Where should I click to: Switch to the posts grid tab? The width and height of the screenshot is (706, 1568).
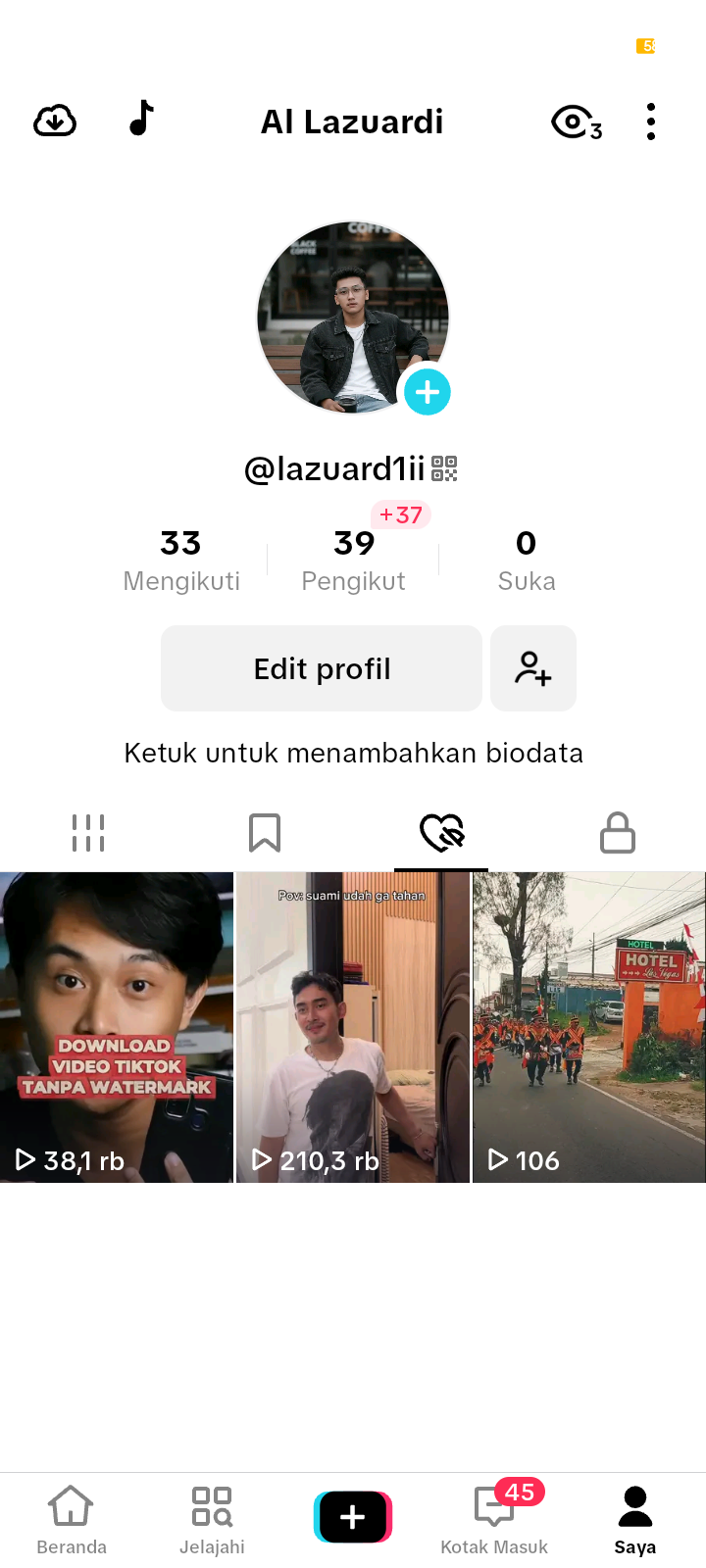point(88,833)
